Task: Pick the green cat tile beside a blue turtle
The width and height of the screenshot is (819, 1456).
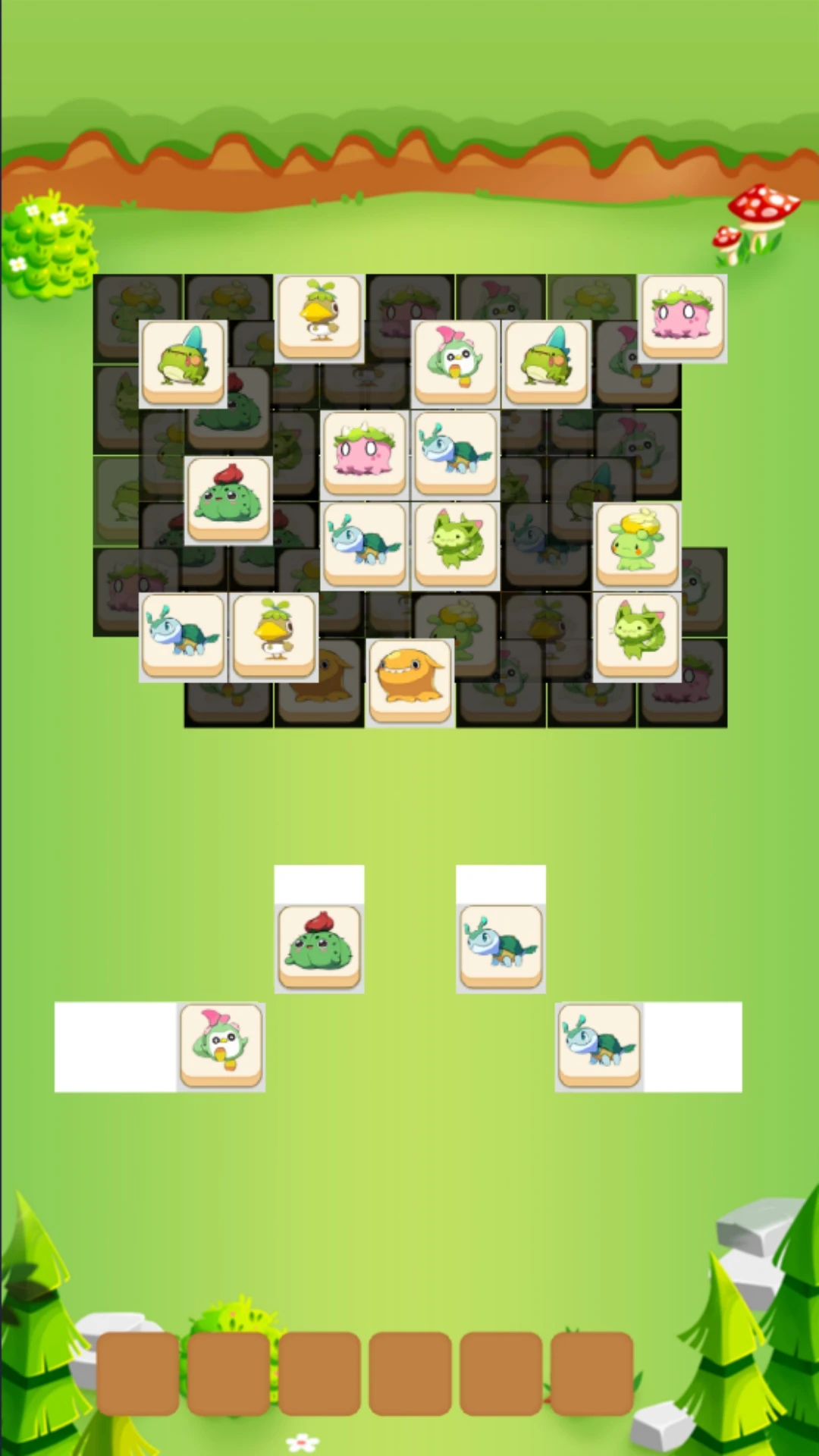Action: pos(455,544)
